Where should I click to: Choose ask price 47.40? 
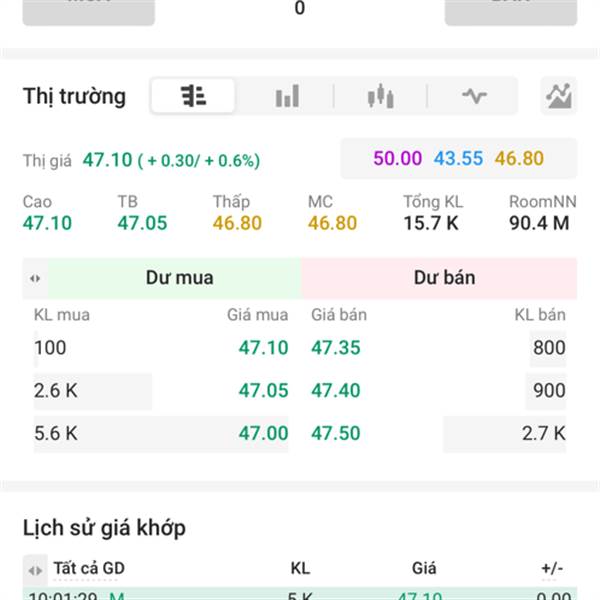click(336, 391)
